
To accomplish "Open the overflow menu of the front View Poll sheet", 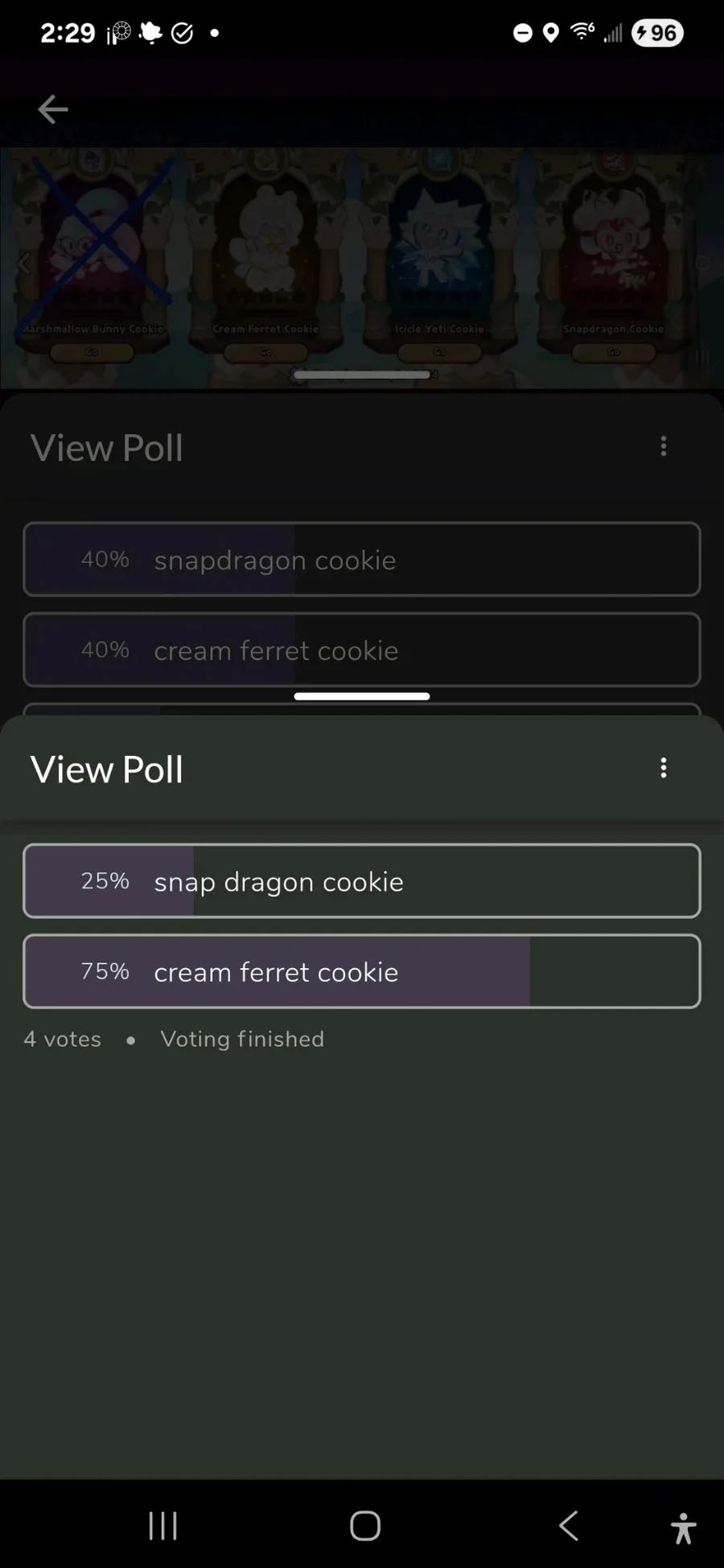I will tap(664, 768).
